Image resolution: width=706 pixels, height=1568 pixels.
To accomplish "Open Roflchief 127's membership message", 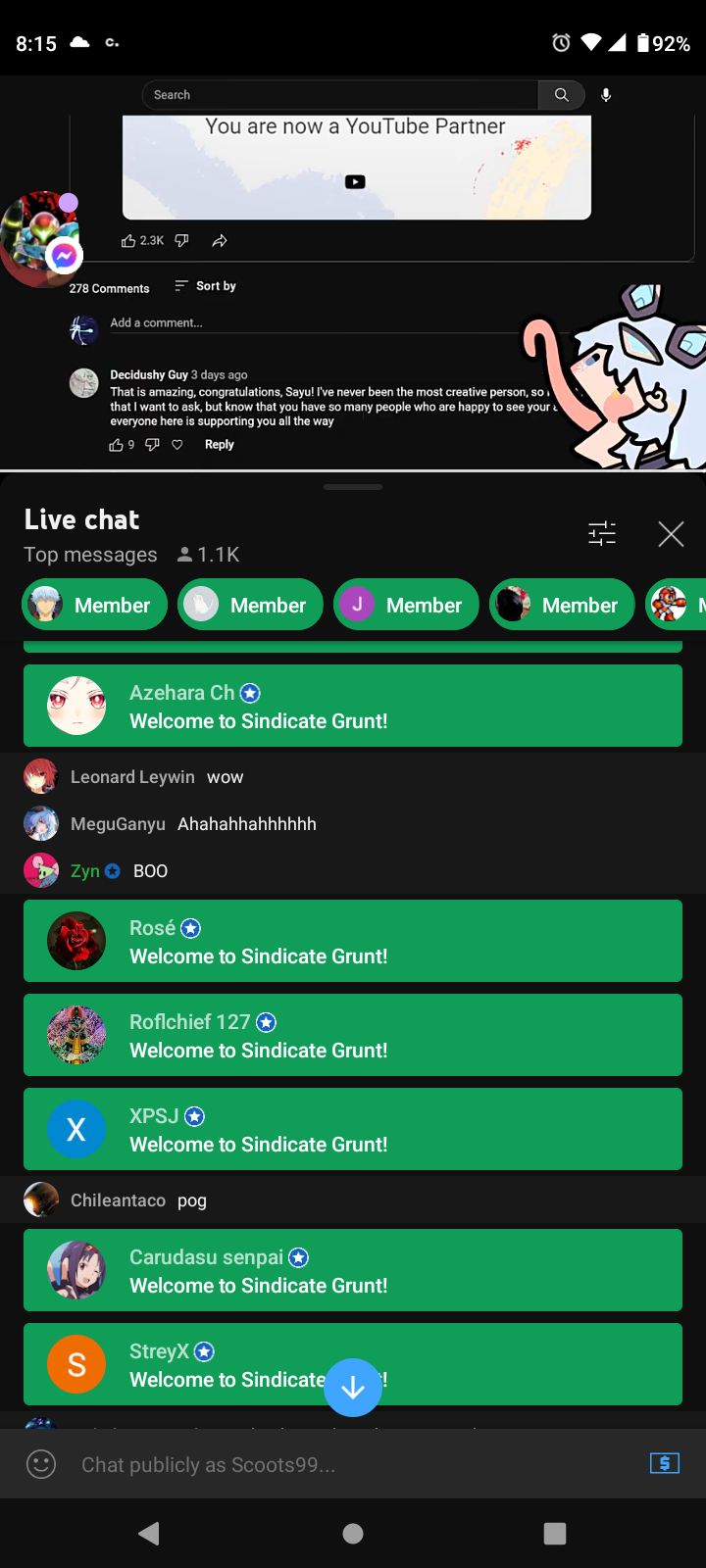I will point(353,1035).
